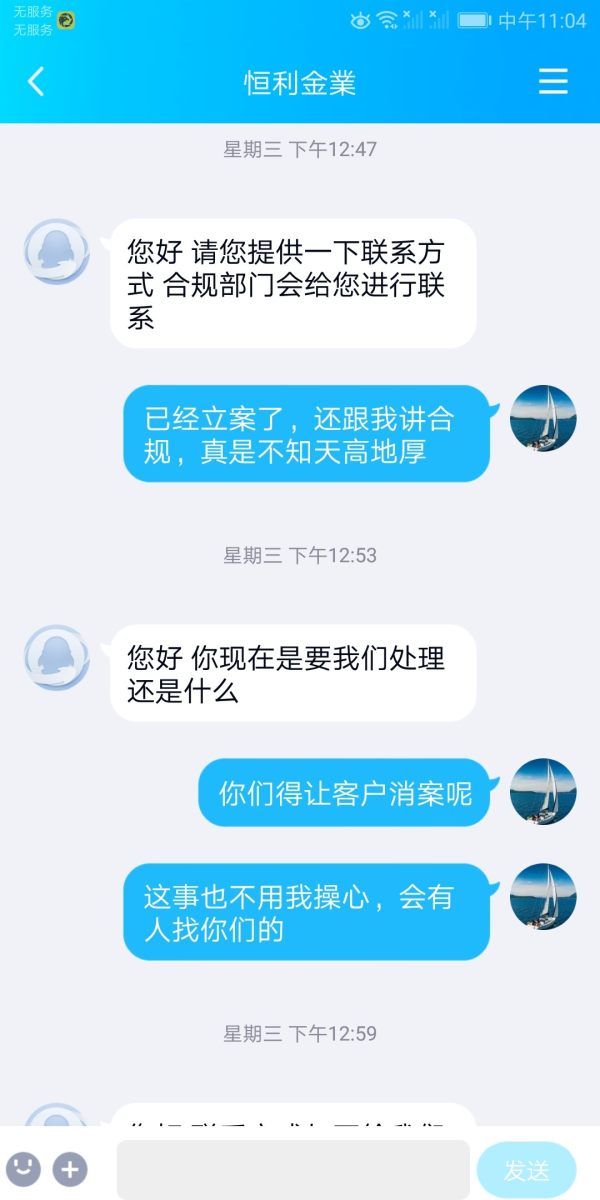600x1200 pixels.
Task: Open the emoji picker
Action: (x=23, y=1167)
